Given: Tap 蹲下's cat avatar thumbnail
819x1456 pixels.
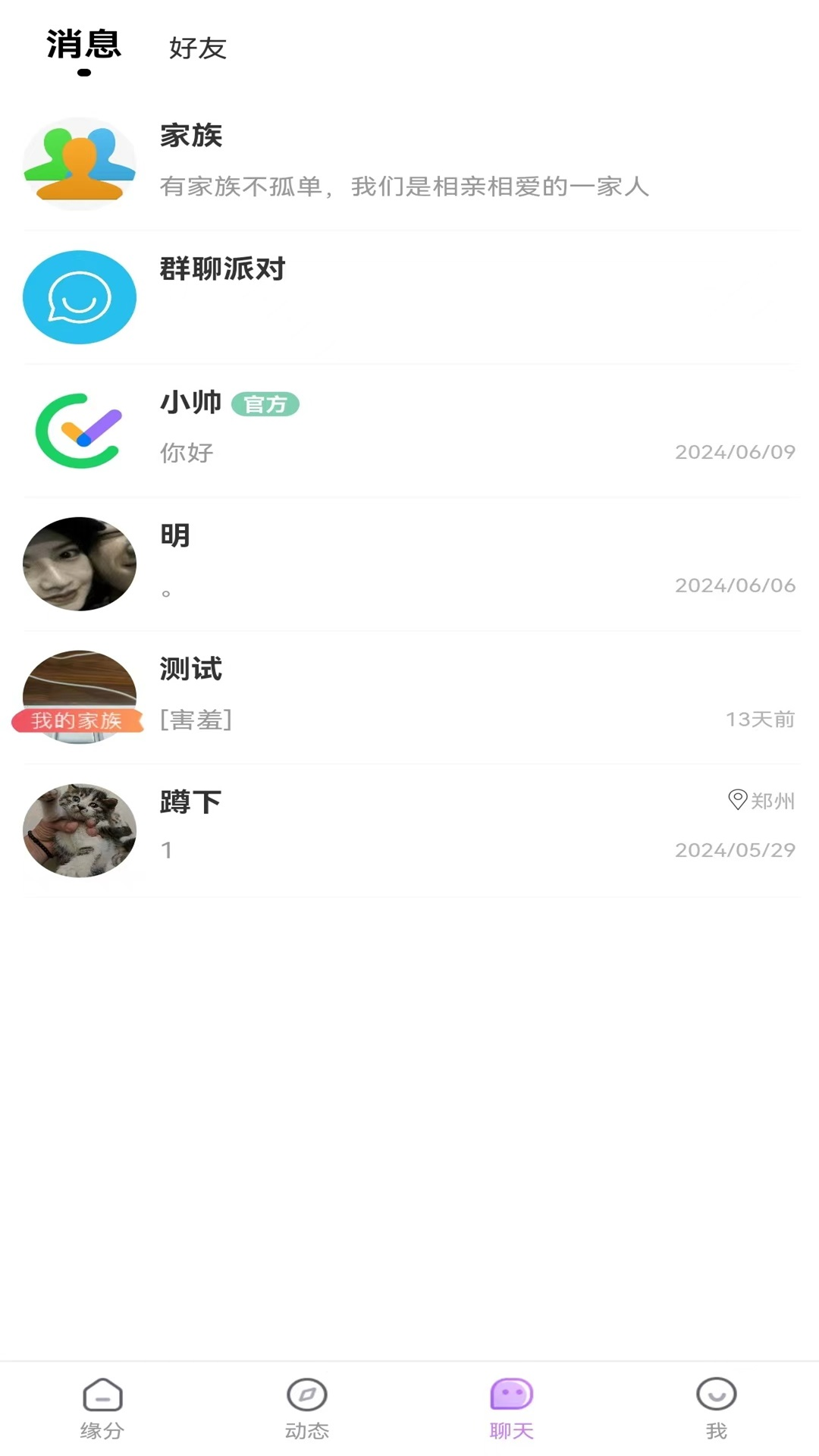Looking at the screenshot, I should [x=79, y=830].
